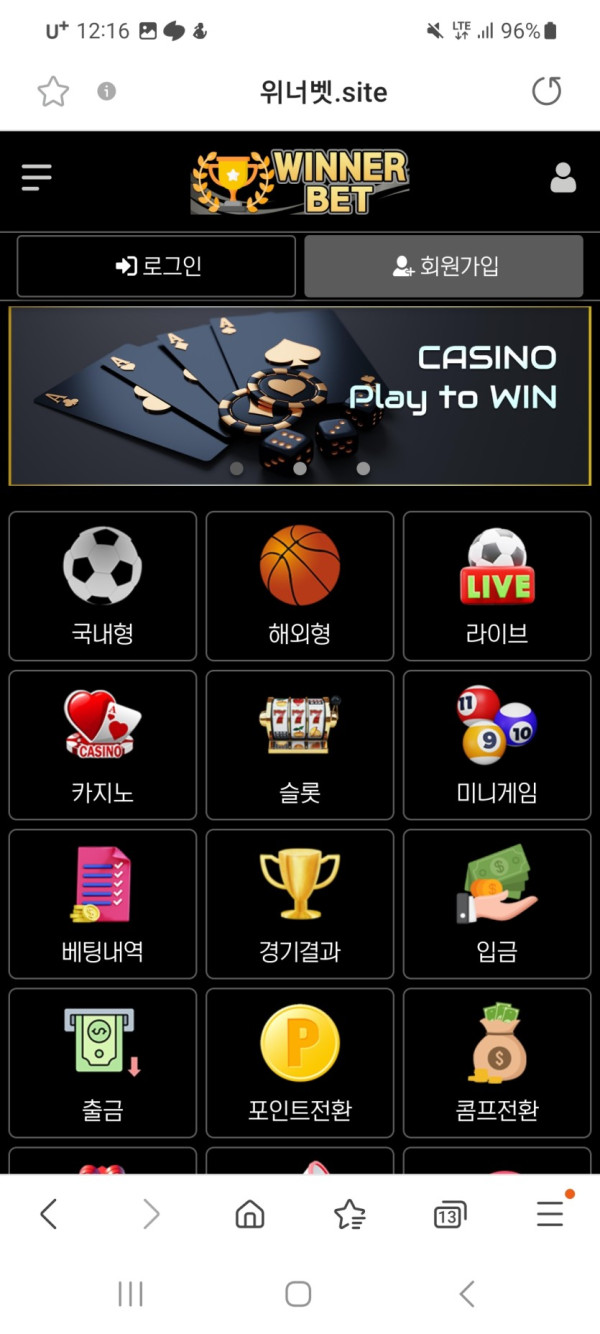Open the 국내형 soccer tile

103,586
